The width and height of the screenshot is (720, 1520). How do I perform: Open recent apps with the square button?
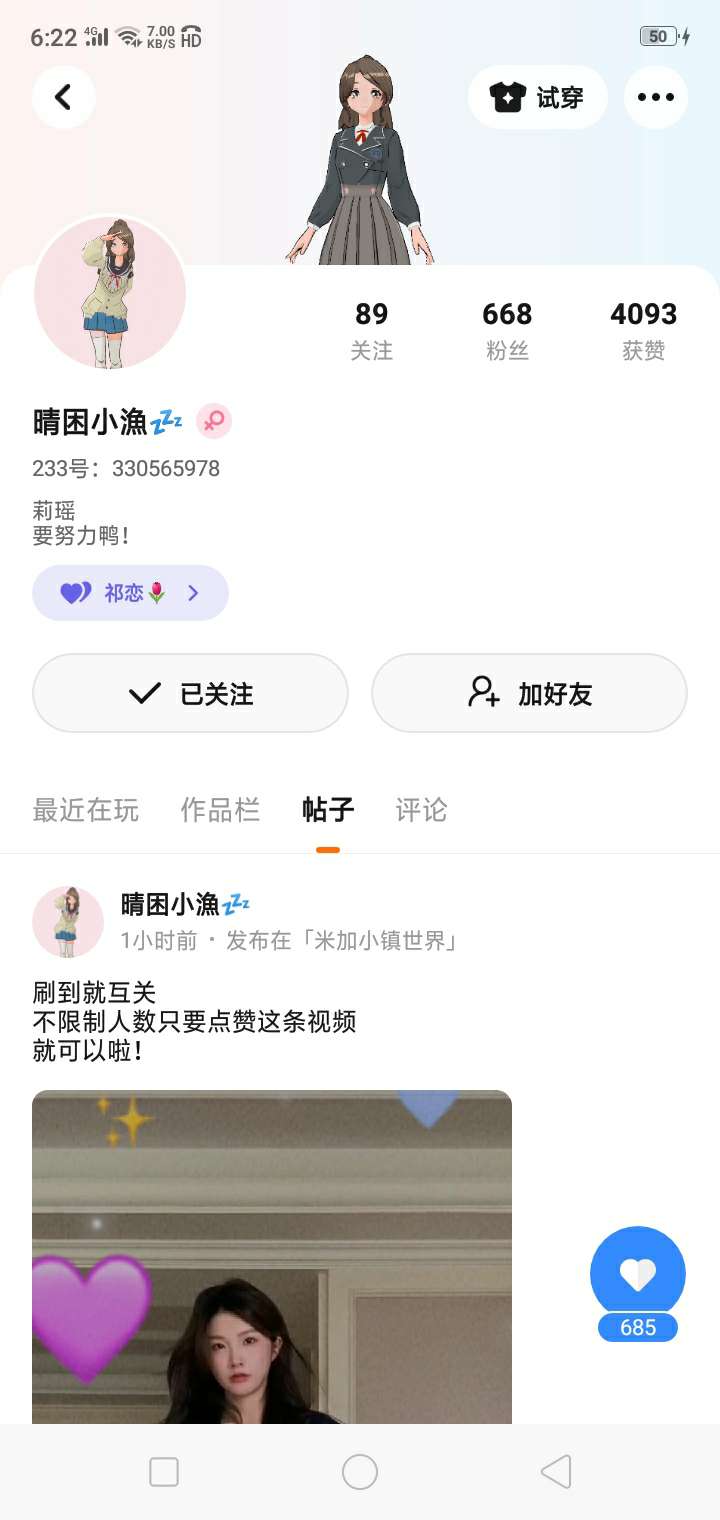(x=164, y=1472)
